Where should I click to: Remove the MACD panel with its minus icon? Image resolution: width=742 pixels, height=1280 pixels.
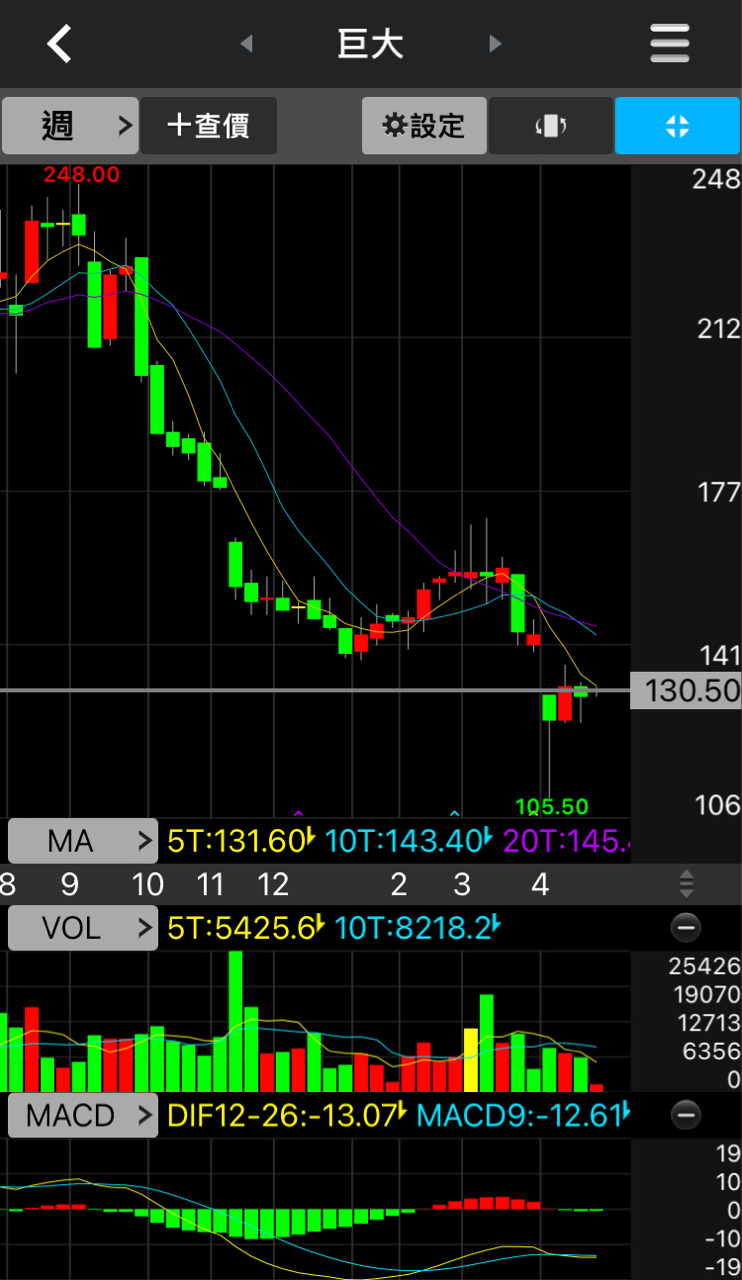(x=685, y=1114)
